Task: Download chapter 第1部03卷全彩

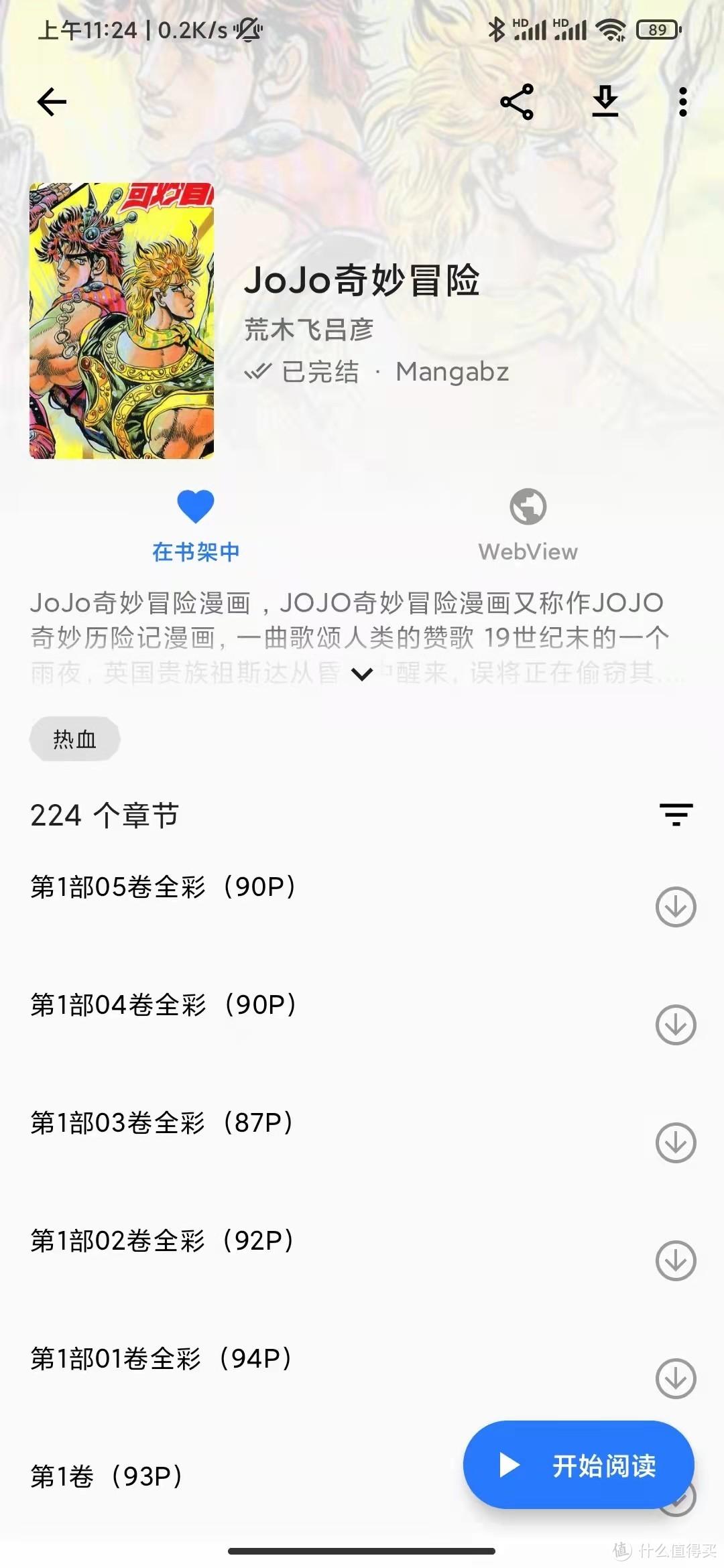Action: [675, 1143]
